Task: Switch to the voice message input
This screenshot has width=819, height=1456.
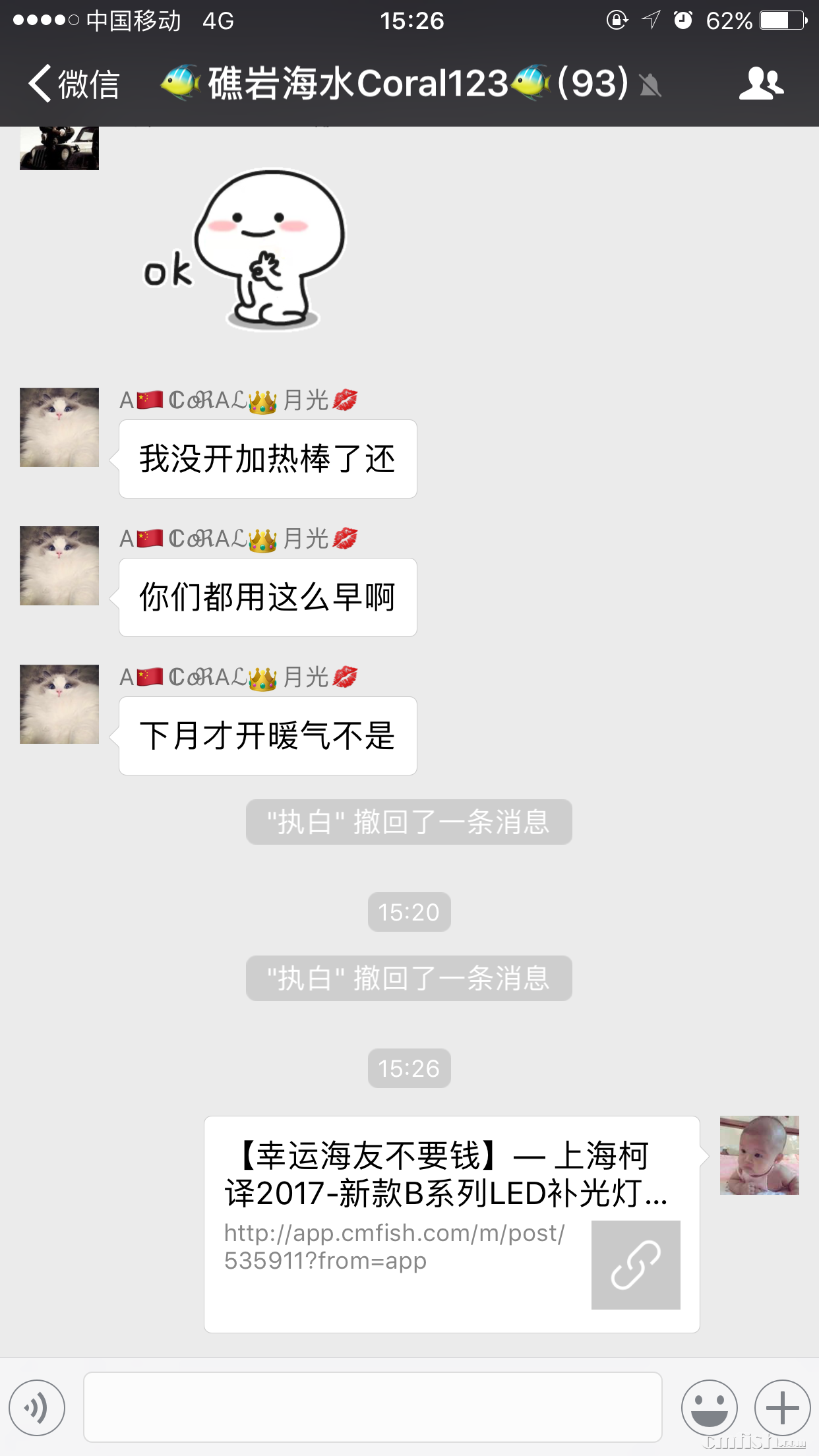Action: pos(37,1407)
